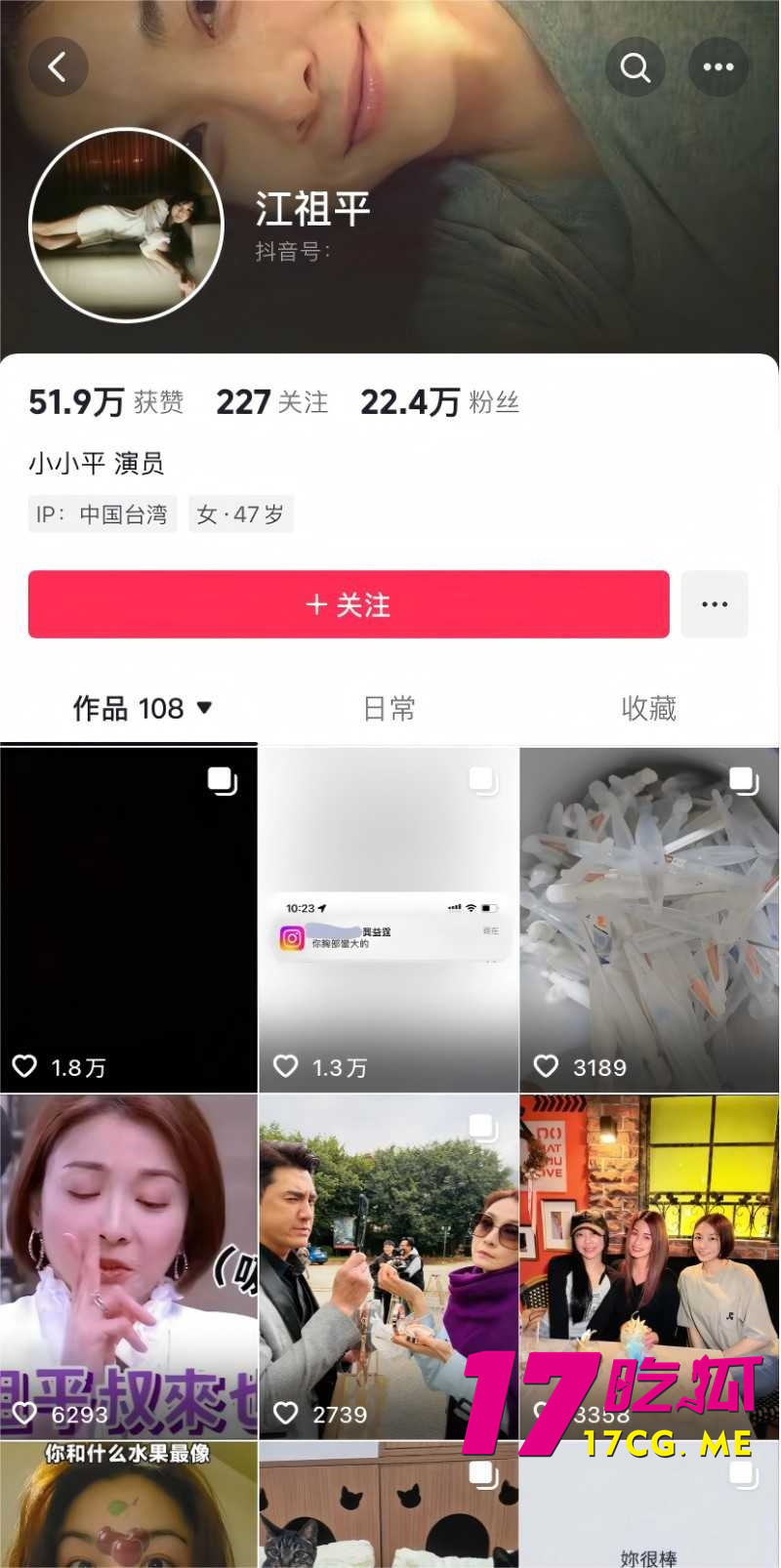Open the search icon on the profile
781x1568 pixels.
click(636, 66)
